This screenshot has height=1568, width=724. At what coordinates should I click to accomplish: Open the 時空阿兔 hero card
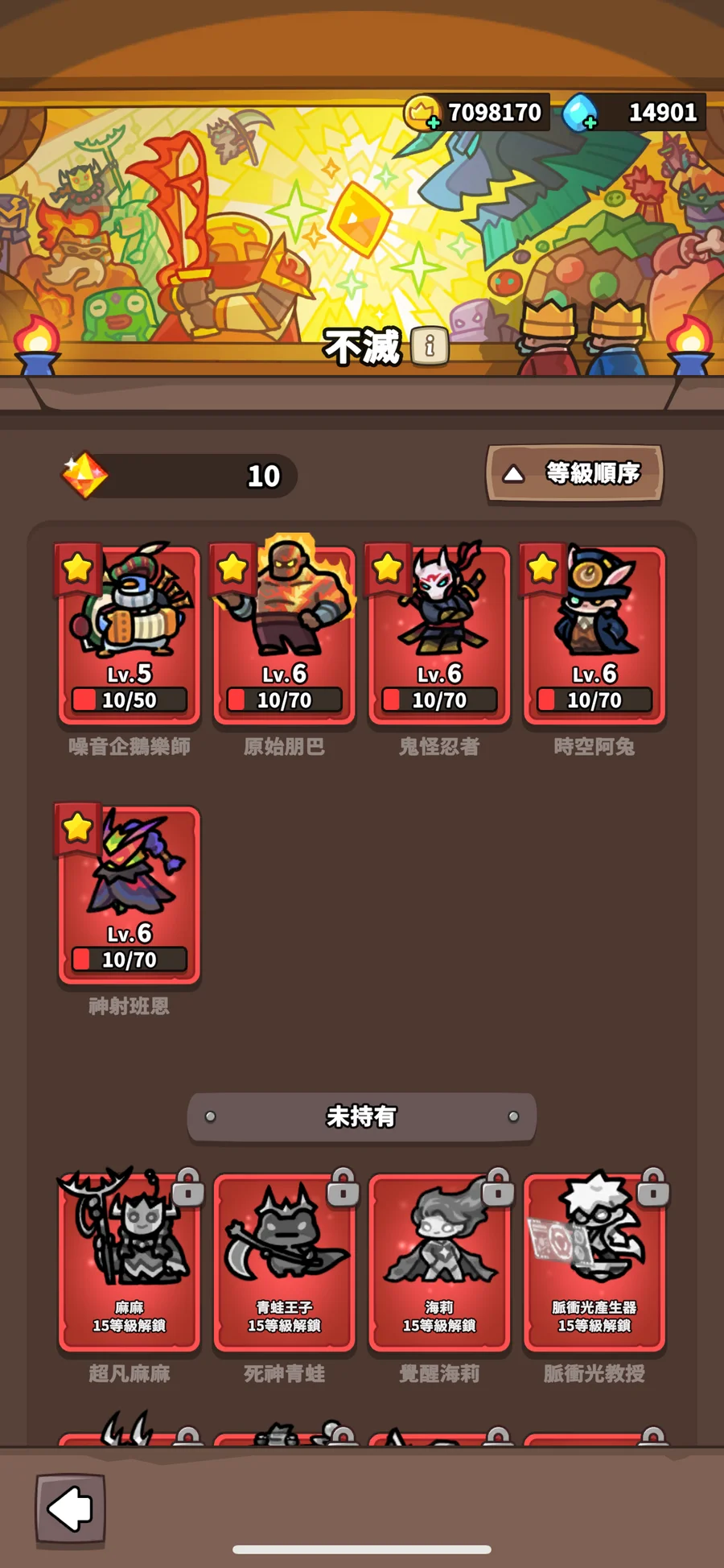[x=594, y=635]
